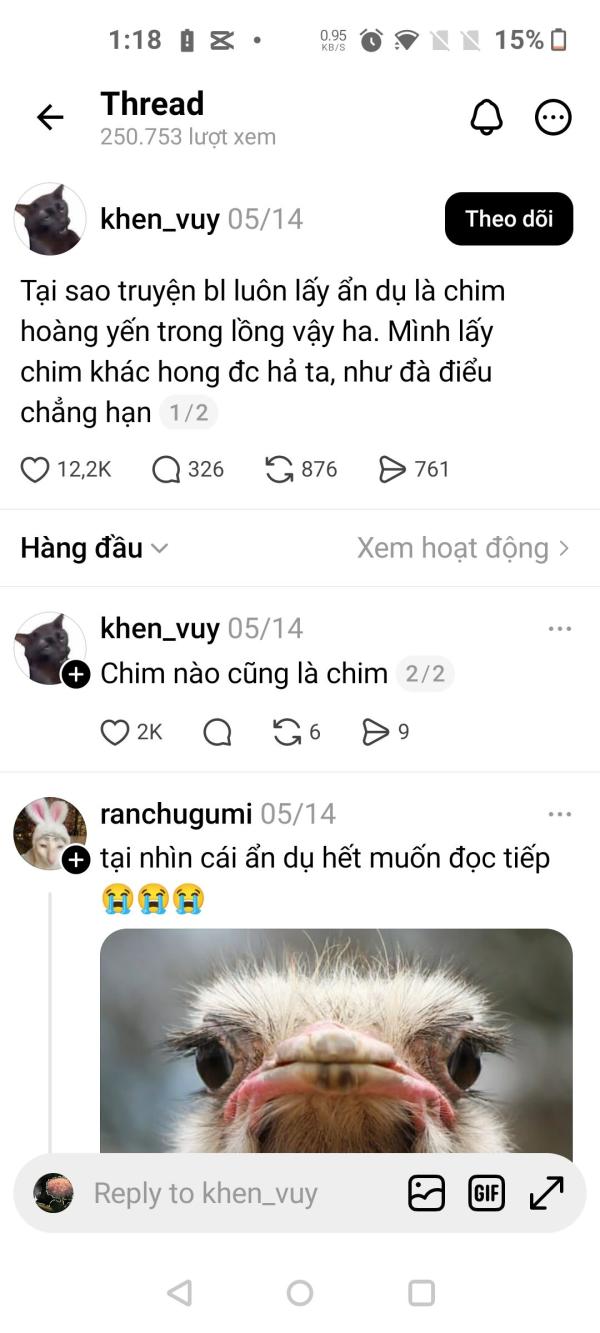
Task: Like the reply "Chim nào cũng là chim"
Action: pyautogui.click(x=115, y=732)
